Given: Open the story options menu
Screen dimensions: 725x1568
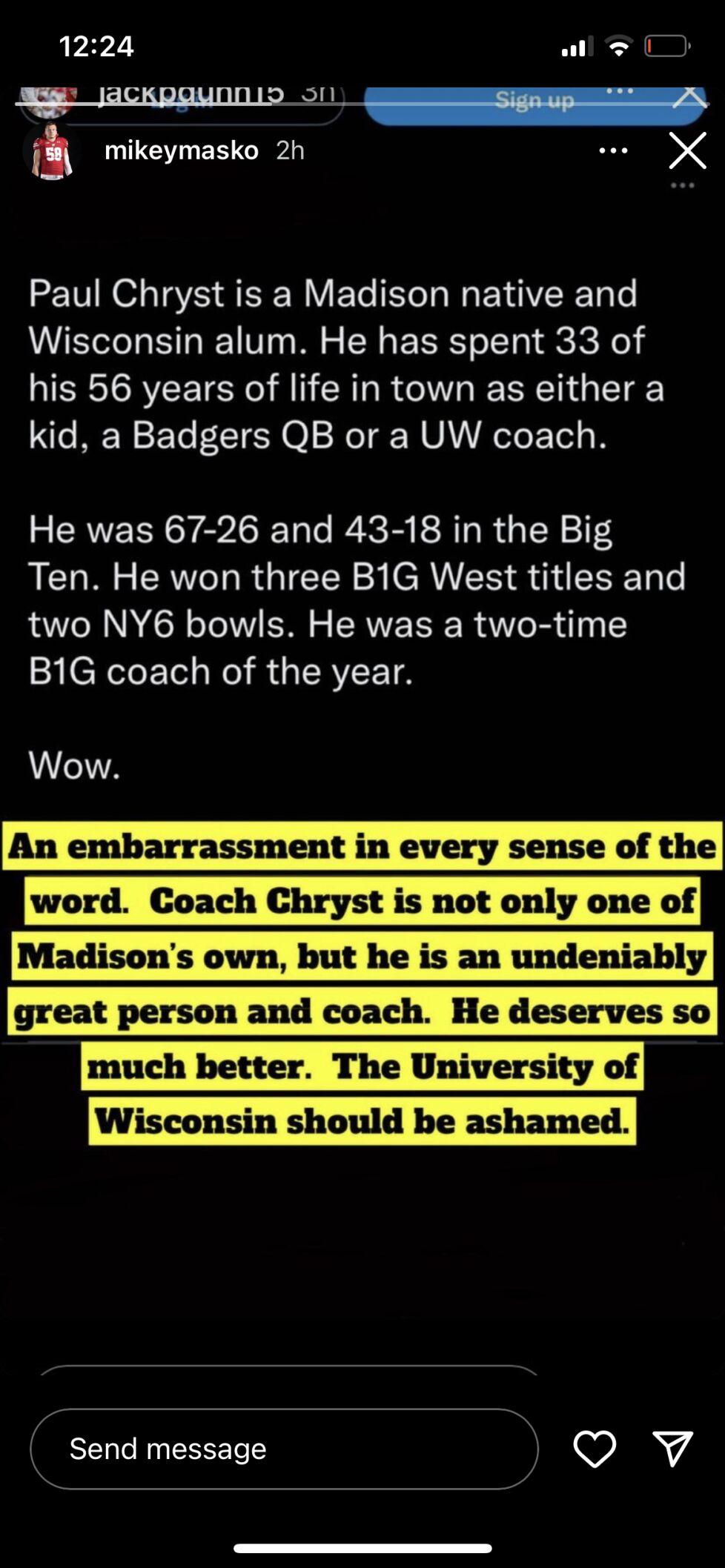Looking at the screenshot, I should (x=613, y=150).
